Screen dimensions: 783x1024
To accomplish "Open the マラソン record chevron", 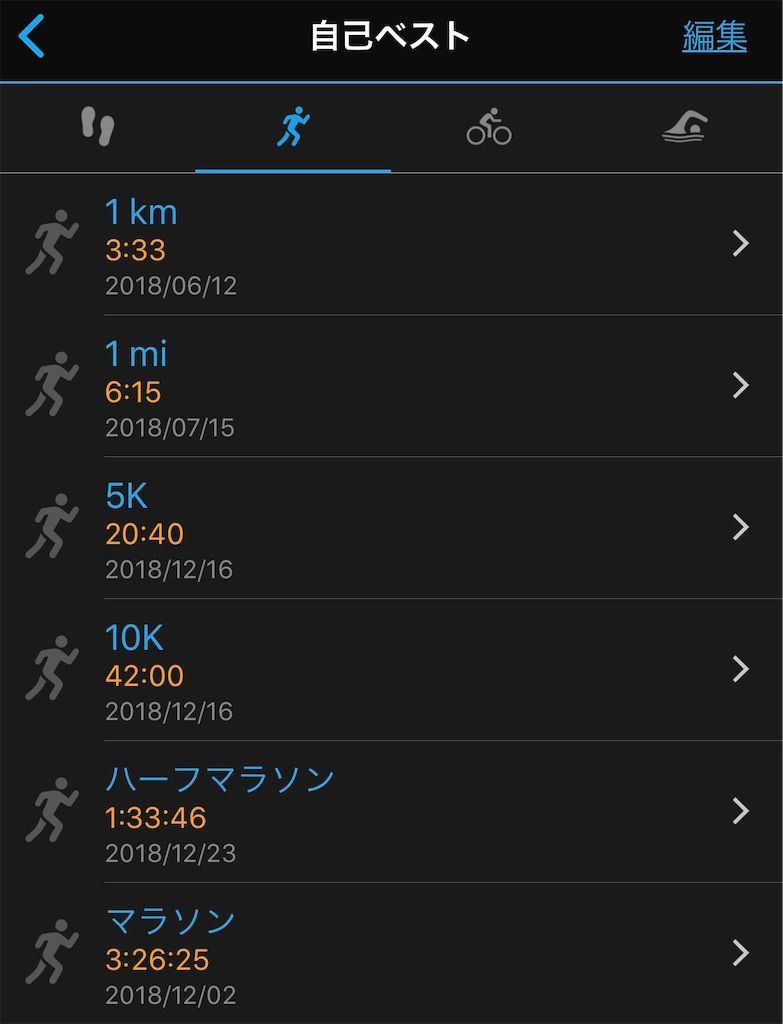I will point(741,954).
